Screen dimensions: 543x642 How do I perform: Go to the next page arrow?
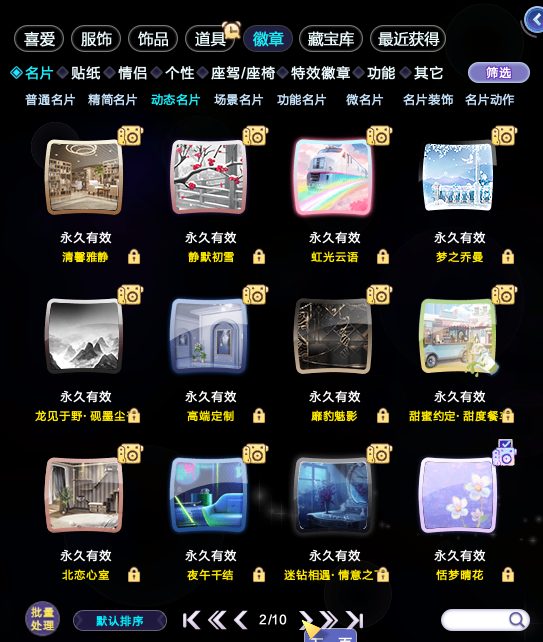306,619
